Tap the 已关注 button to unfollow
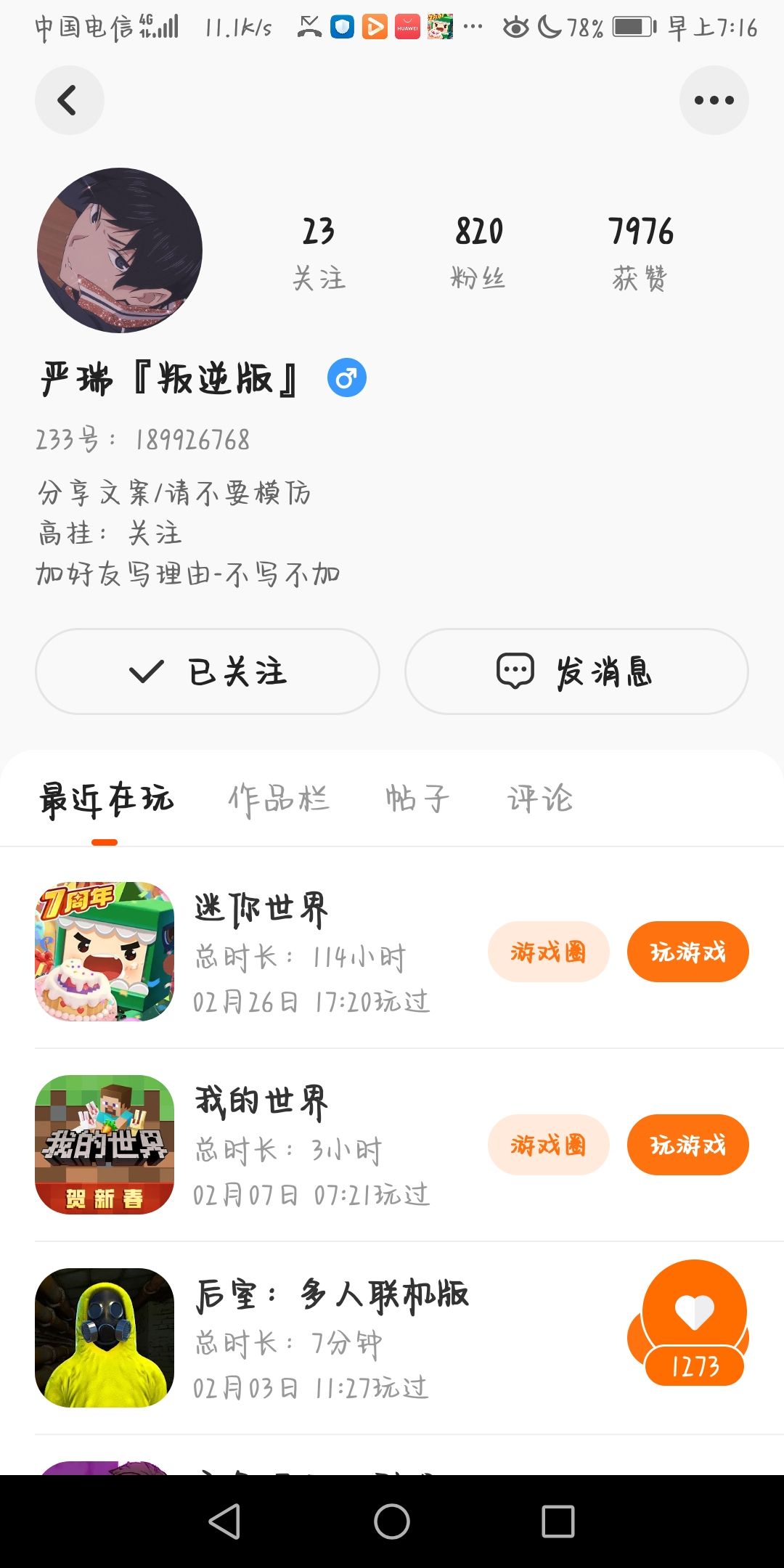The image size is (784, 1568). tap(208, 671)
